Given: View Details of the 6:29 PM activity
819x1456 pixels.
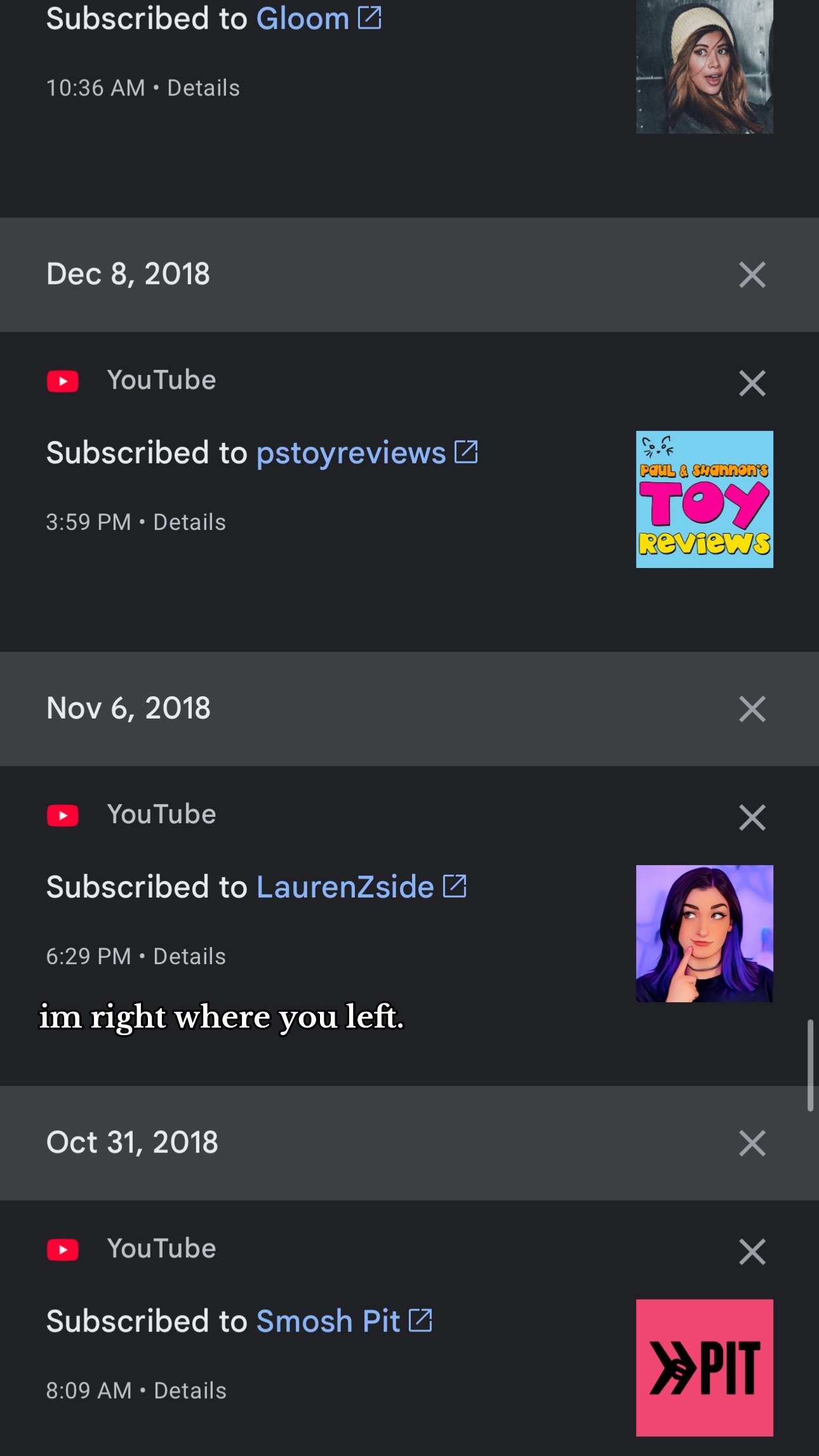Looking at the screenshot, I should pos(189,956).
